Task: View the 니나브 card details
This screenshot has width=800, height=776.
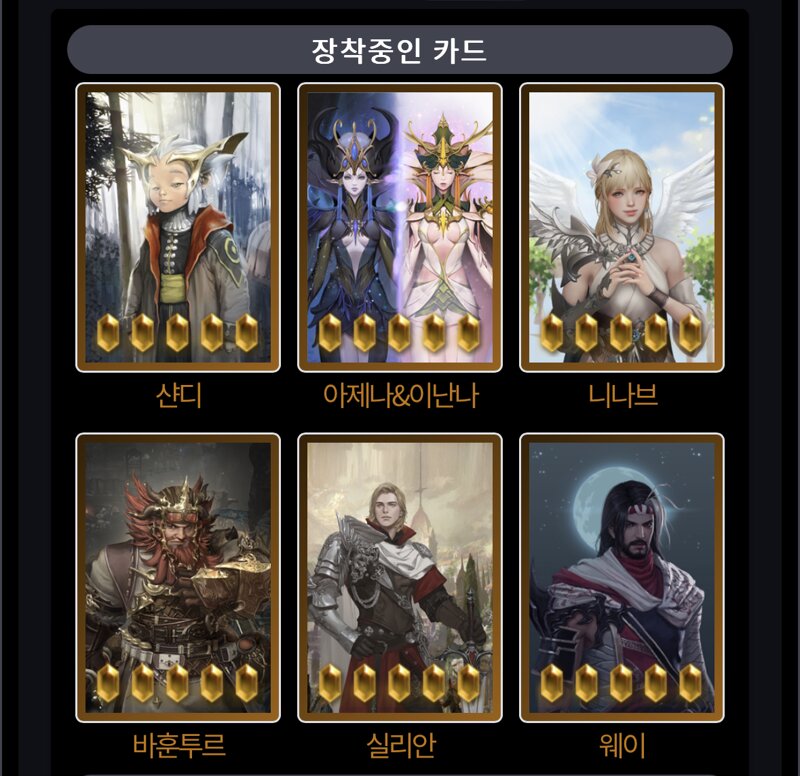Action: click(x=622, y=227)
